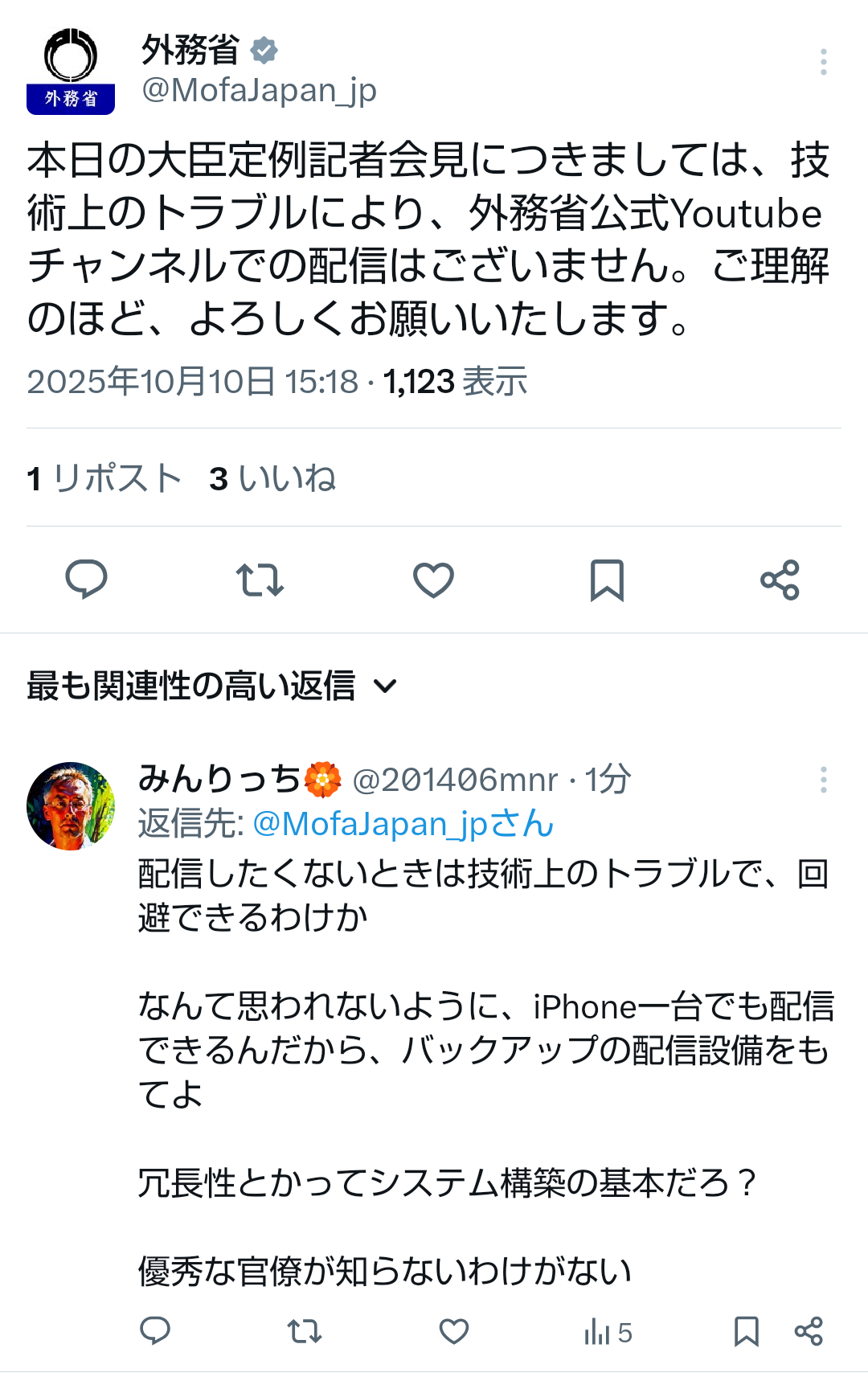Screen dimensions: 868x1385
Task: Repost みんりっち reply
Action: click(305, 1332)
